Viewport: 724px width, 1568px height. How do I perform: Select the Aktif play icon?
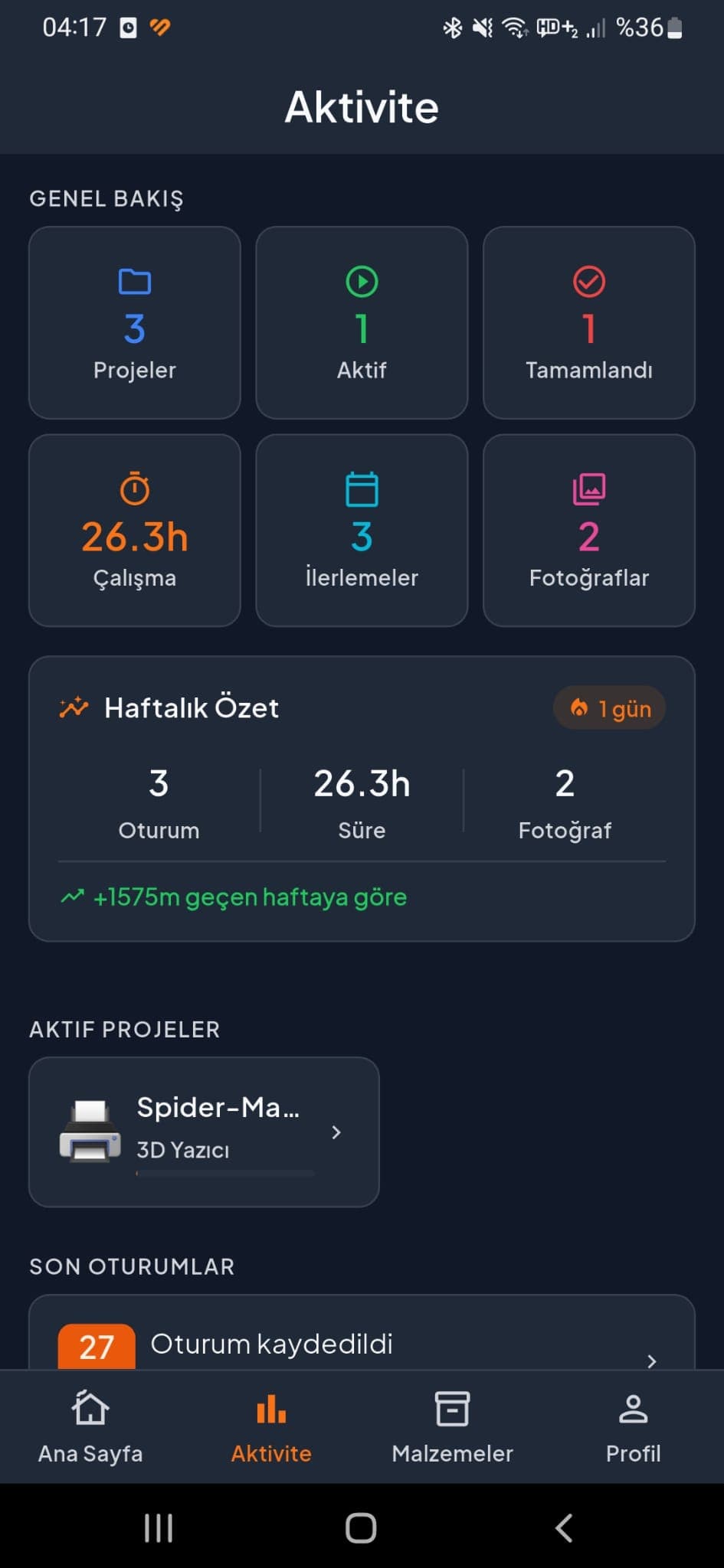(x=361, y=282)
